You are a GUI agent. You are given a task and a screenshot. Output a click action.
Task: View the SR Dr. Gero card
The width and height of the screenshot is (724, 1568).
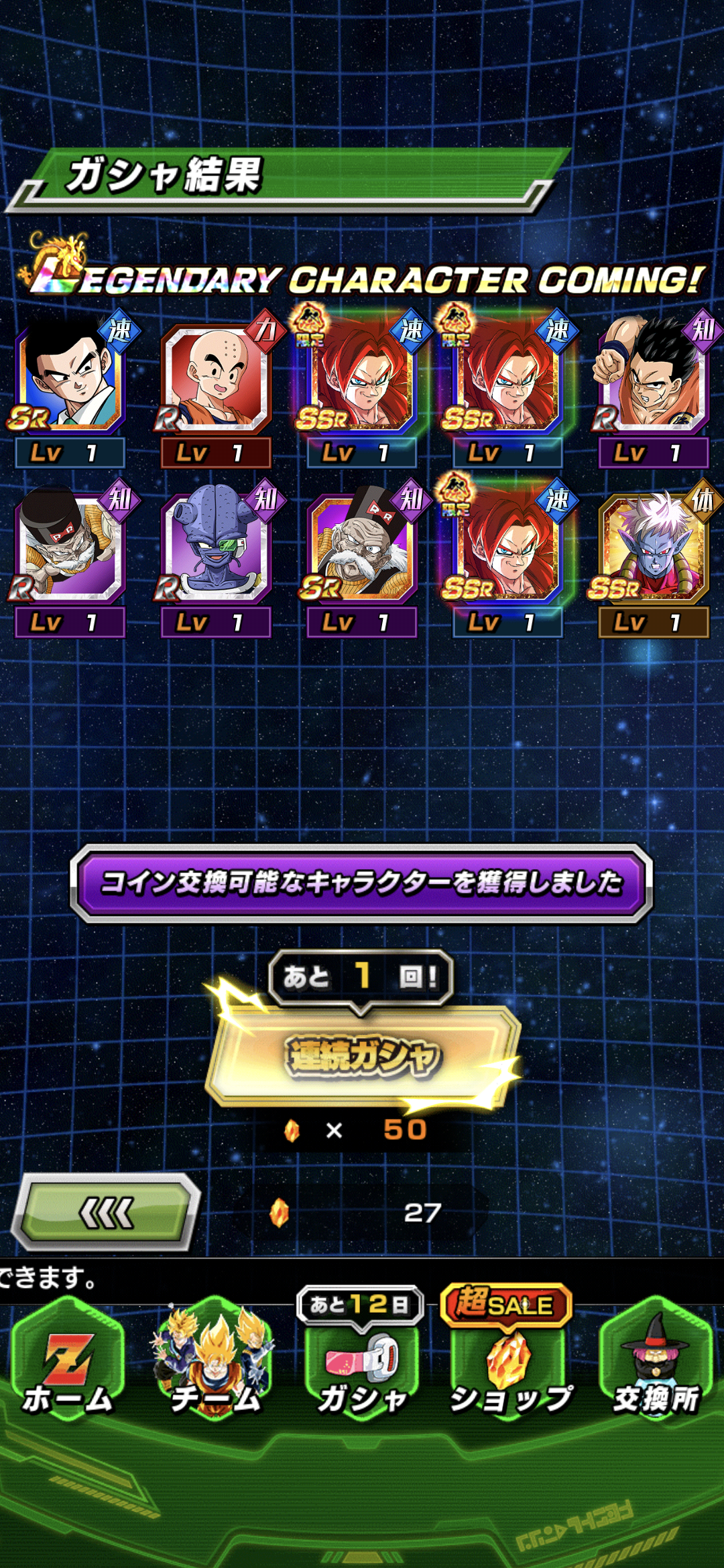362,558
